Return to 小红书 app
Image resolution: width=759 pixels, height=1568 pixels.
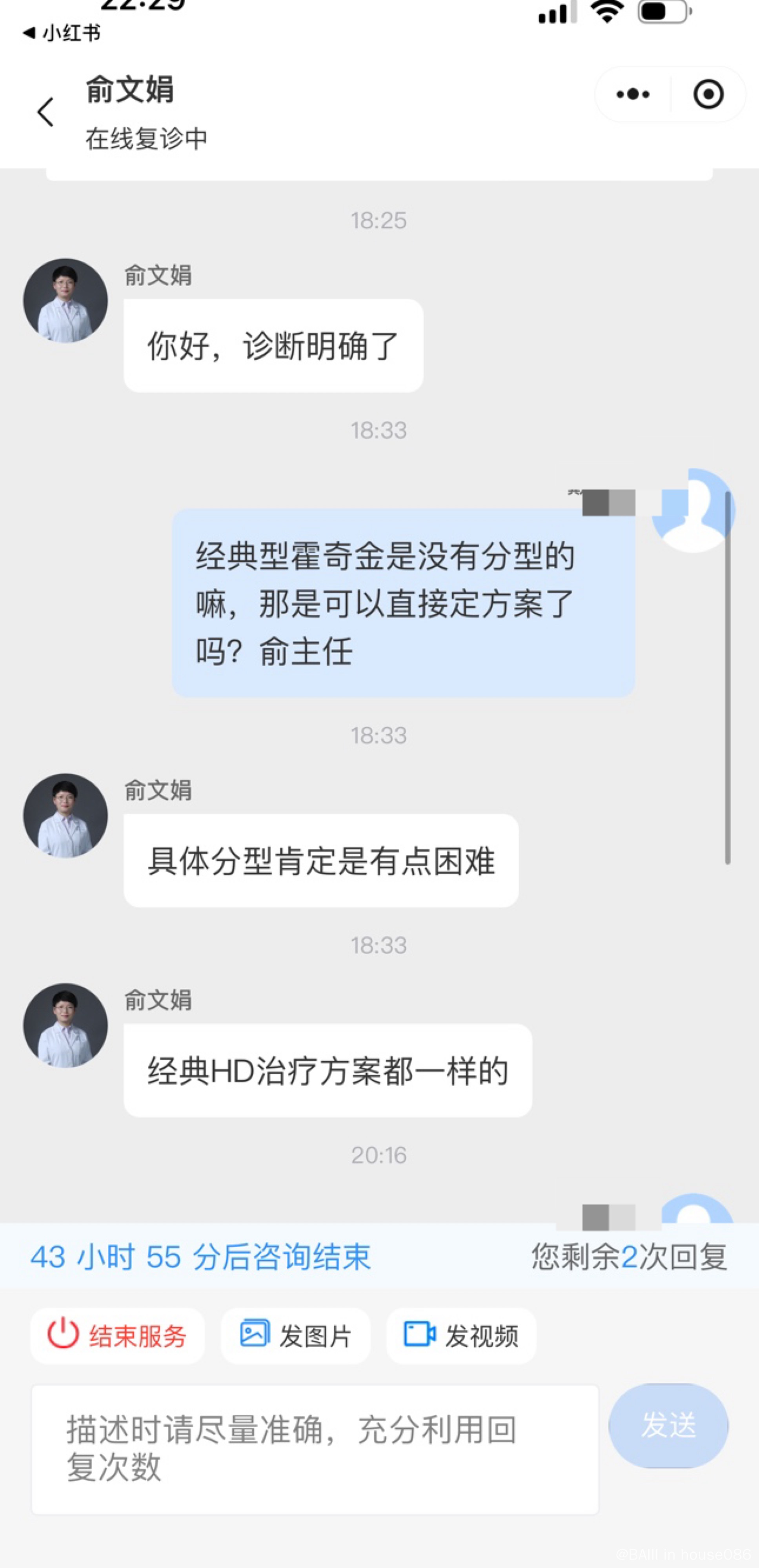click(61, 32)
